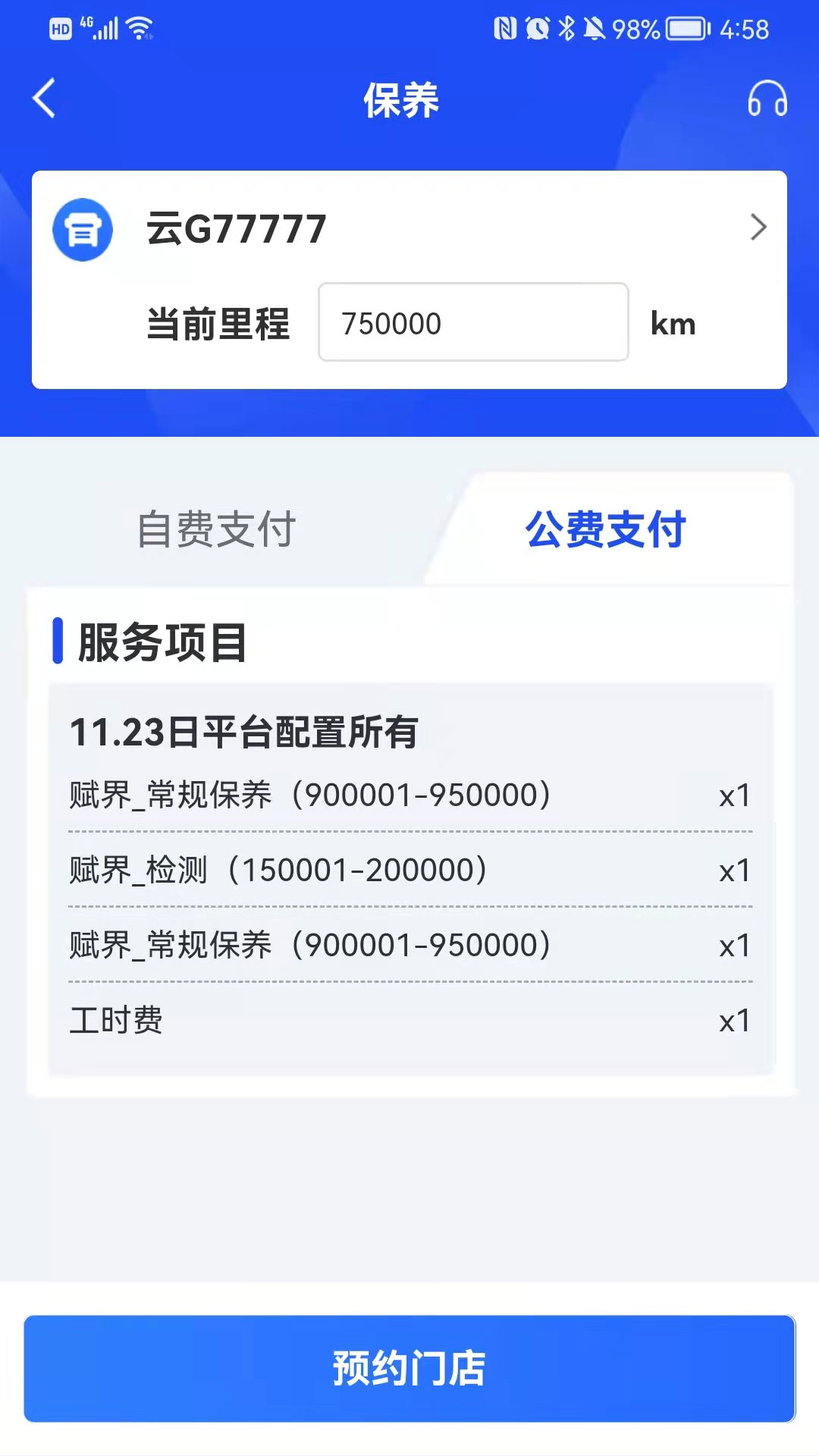The height and width of the screenshot is (1456, 819).
Task: Open service package 11.23日平台配置所有
Action: click(243, 732)
